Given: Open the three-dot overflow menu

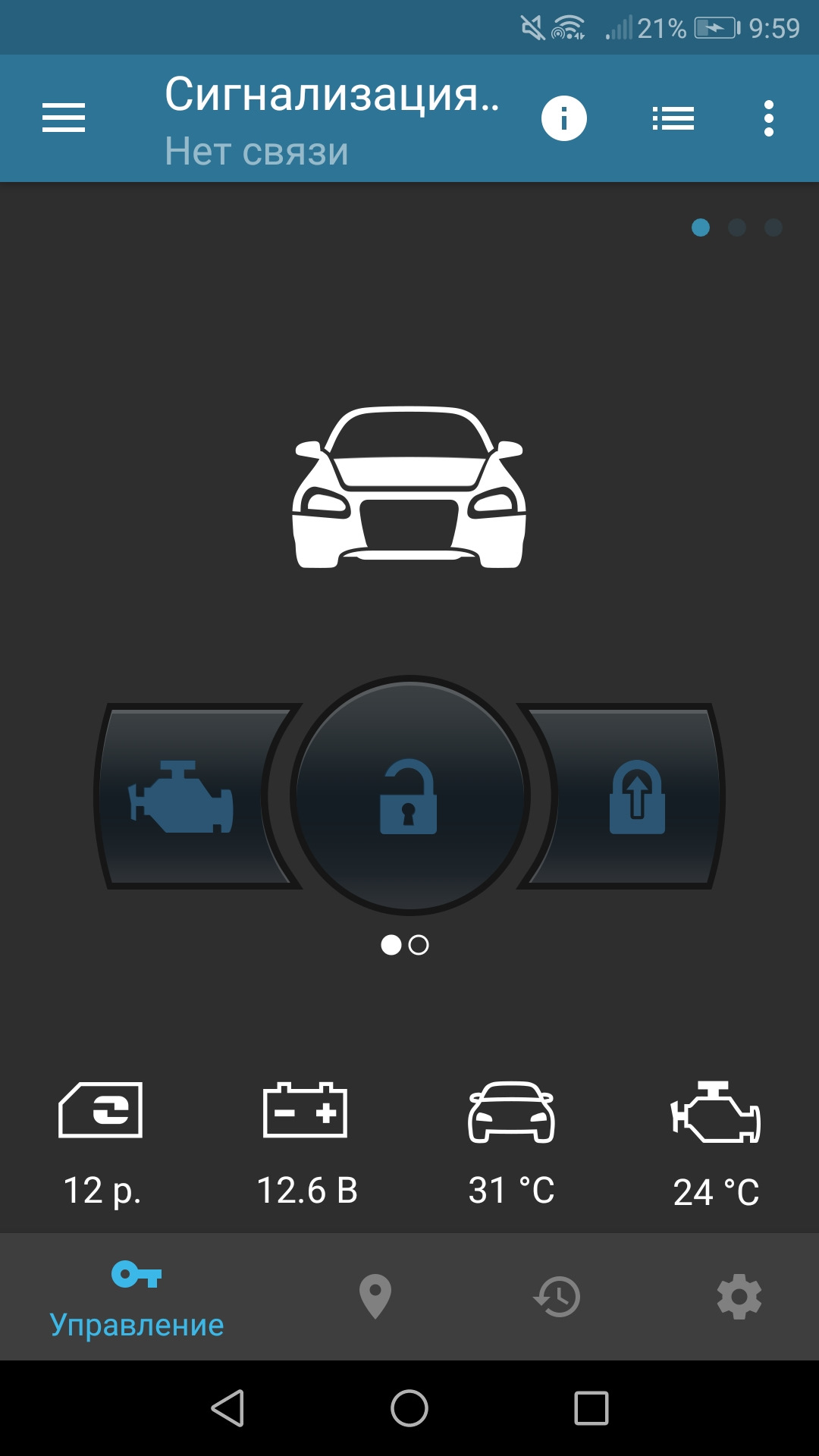Looking at the screenshot, I should [x=768, y=118].
